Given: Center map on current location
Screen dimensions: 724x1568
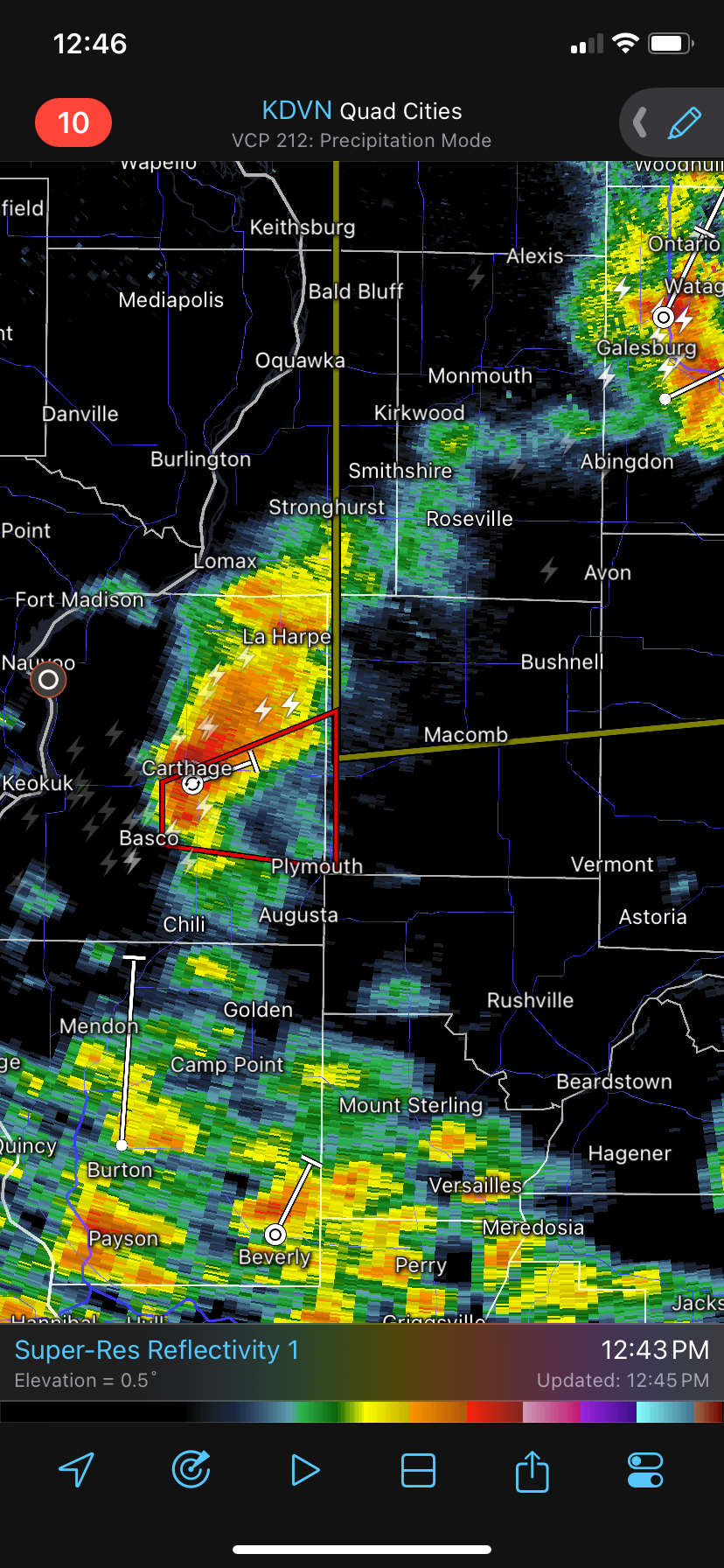Looking at the screenshot, I should click(77, 1470).
